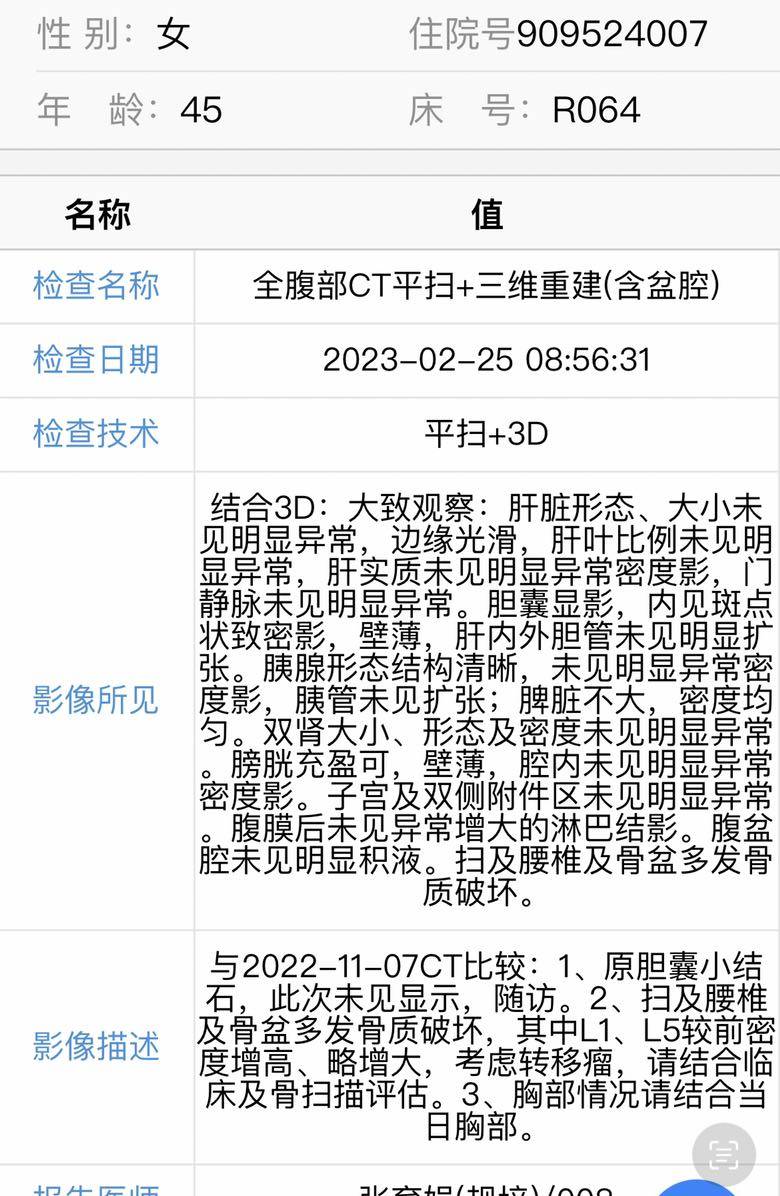The image size is (780, 1196).
Task: Tap the blue floating button at the bottom
Action: [698, 1189]
